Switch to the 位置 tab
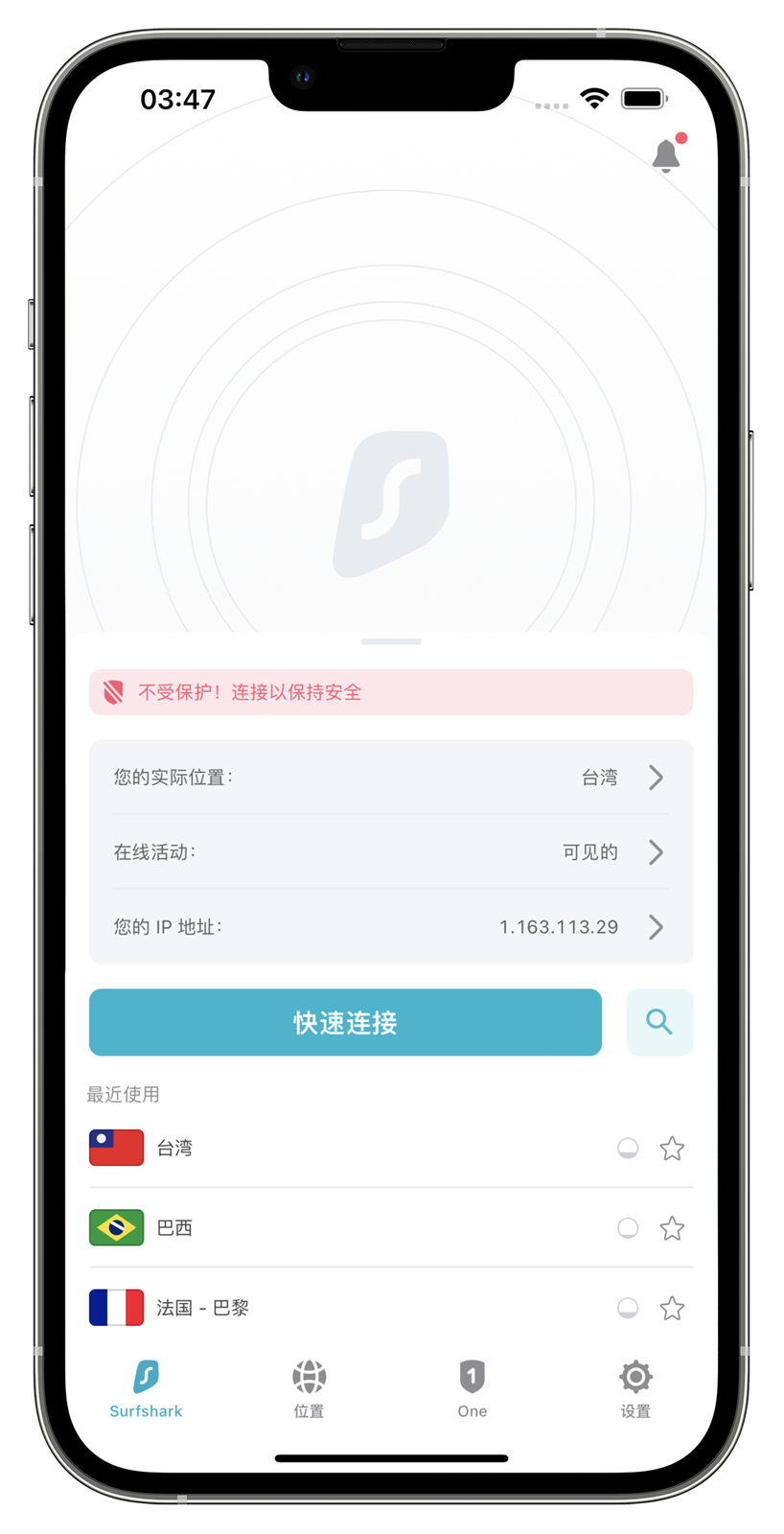 pyautogui.click(x=309, y=1388)
